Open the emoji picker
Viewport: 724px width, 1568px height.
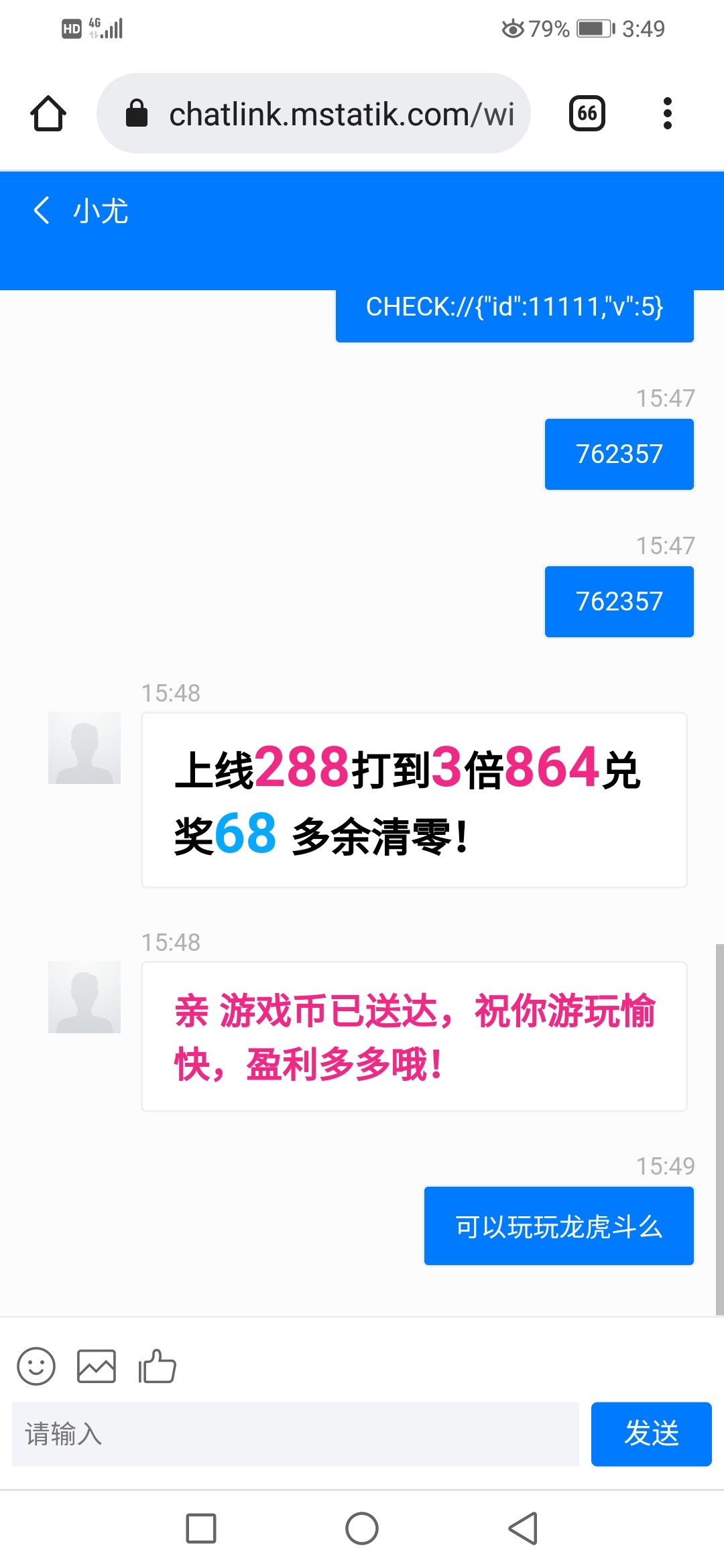[36, 1366]
